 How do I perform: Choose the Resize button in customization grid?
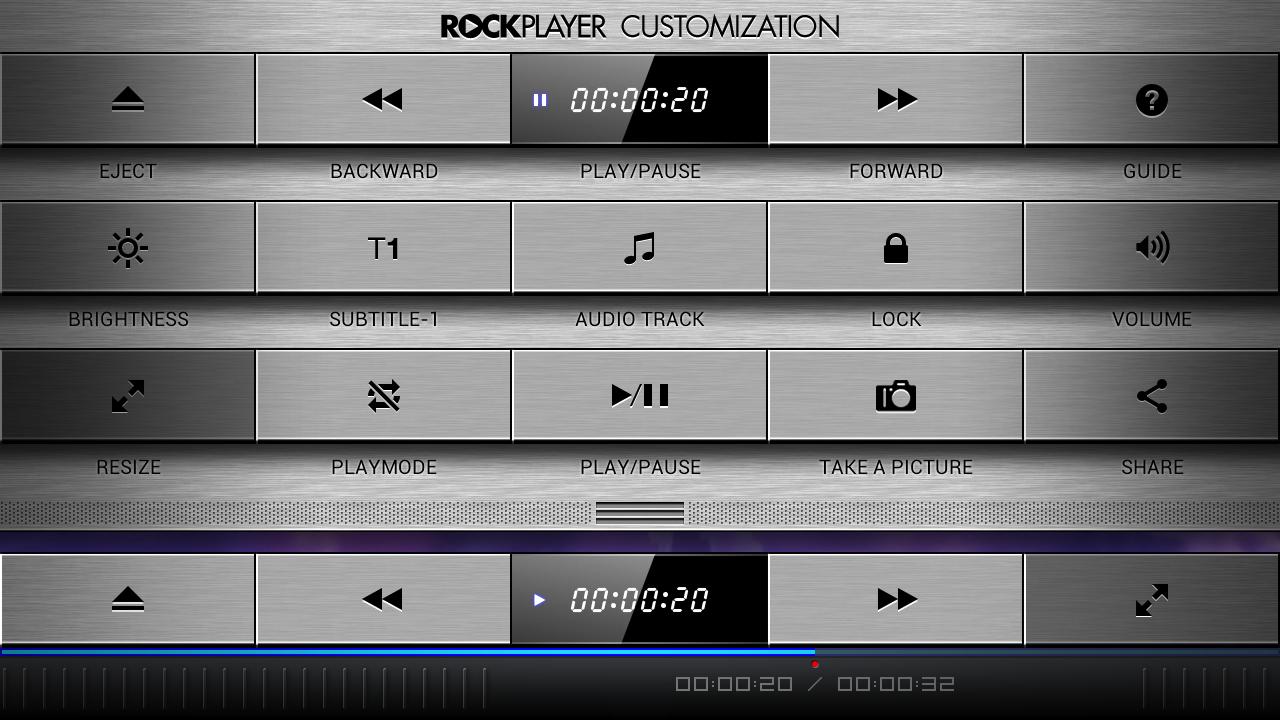(x=128, y=396)
